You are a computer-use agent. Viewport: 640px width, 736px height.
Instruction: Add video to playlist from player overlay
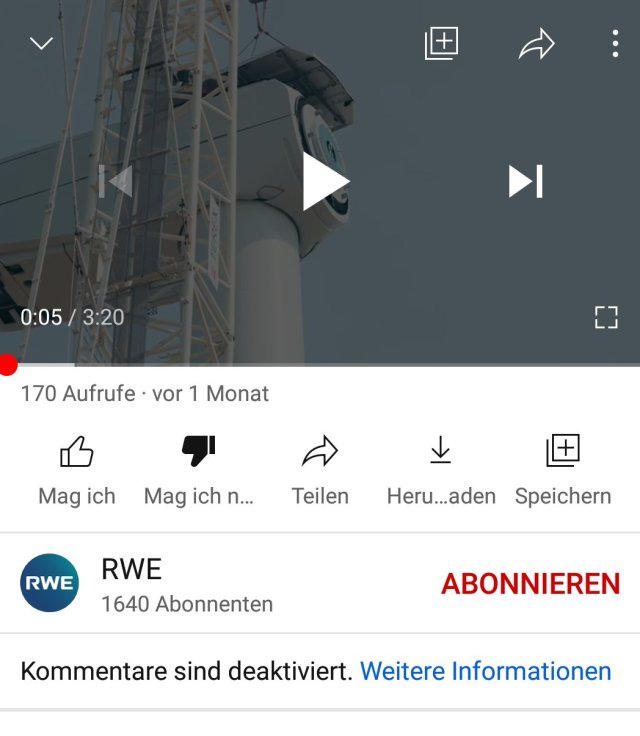pos(441,43)
